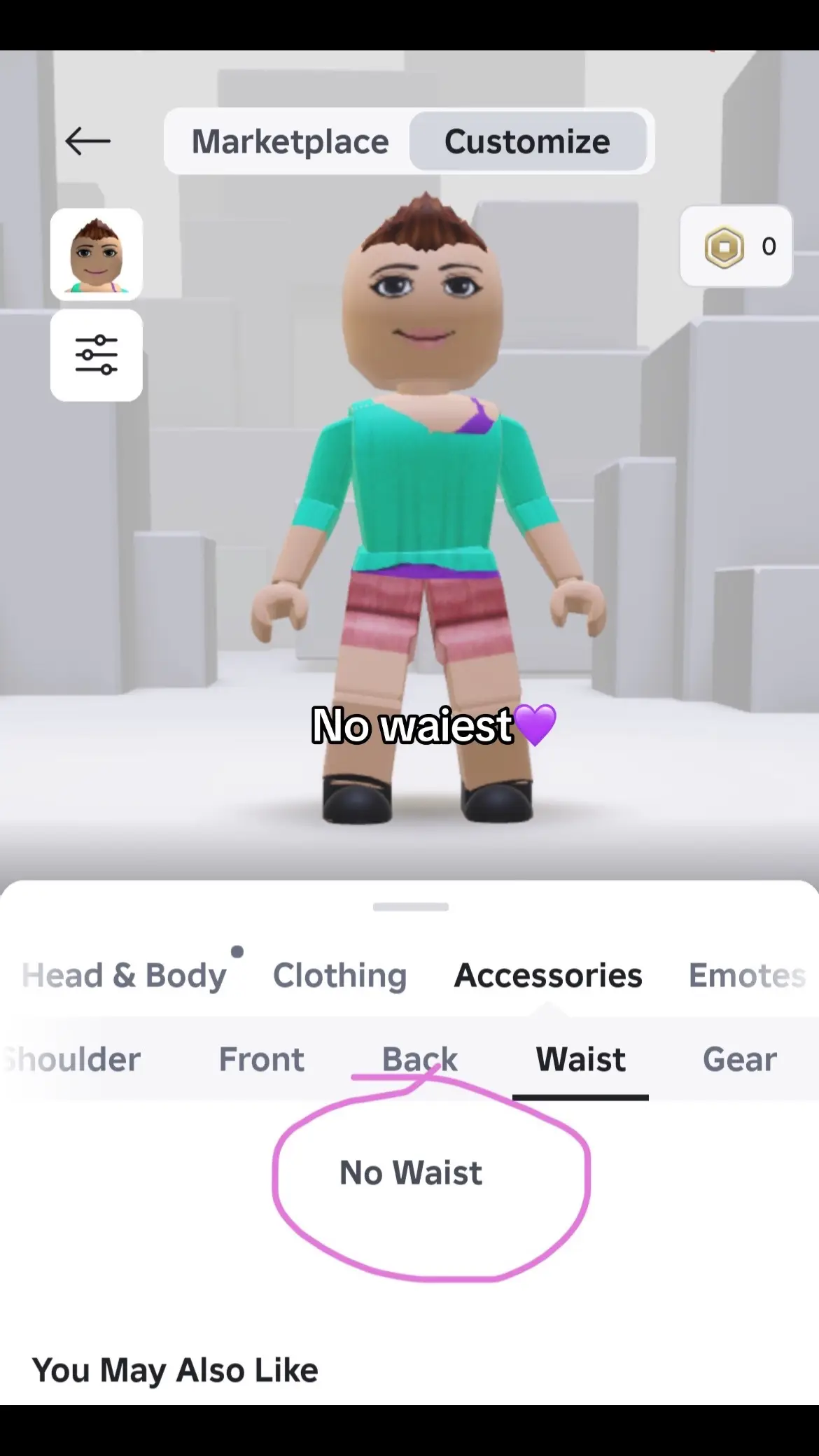Show Front accessories

(262, 1059)
